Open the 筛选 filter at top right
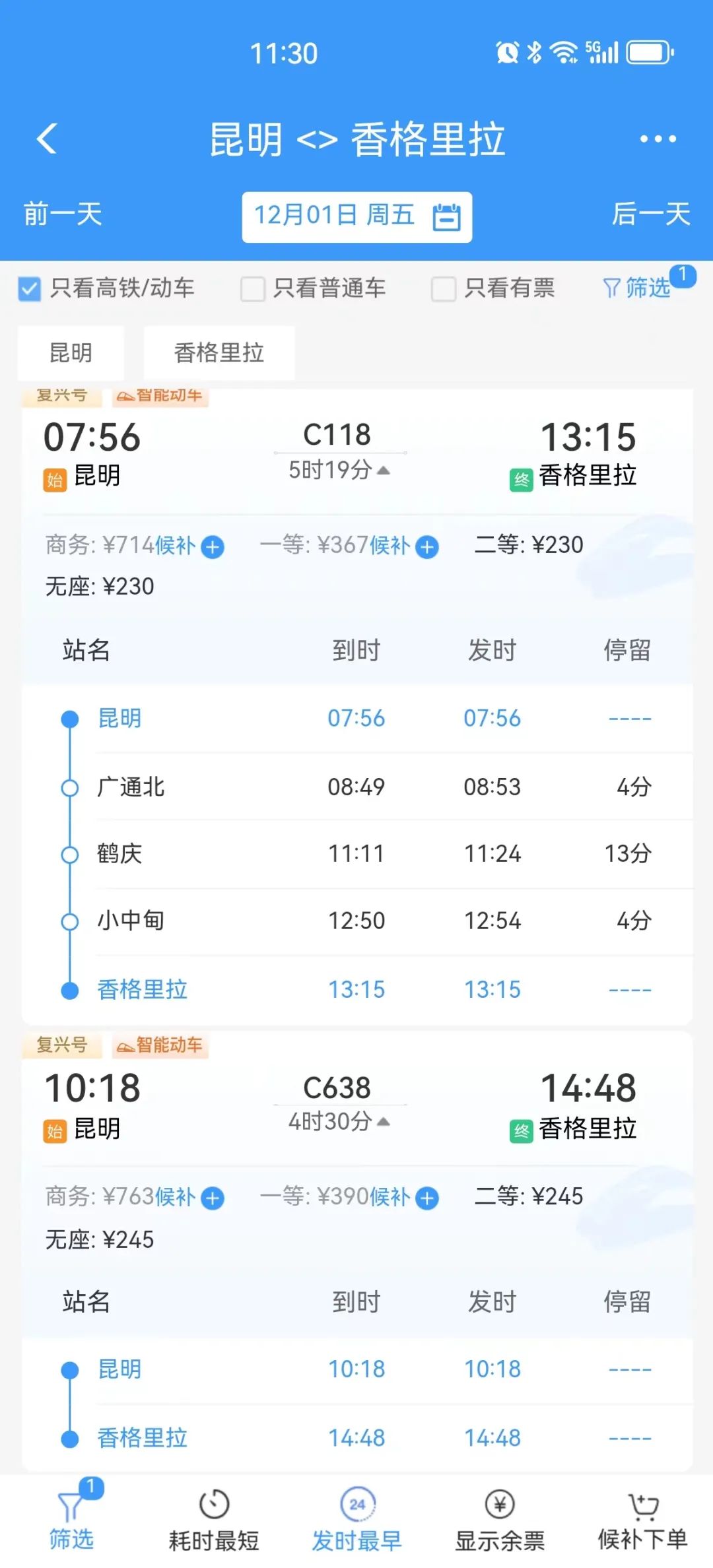 click(637, 288)
